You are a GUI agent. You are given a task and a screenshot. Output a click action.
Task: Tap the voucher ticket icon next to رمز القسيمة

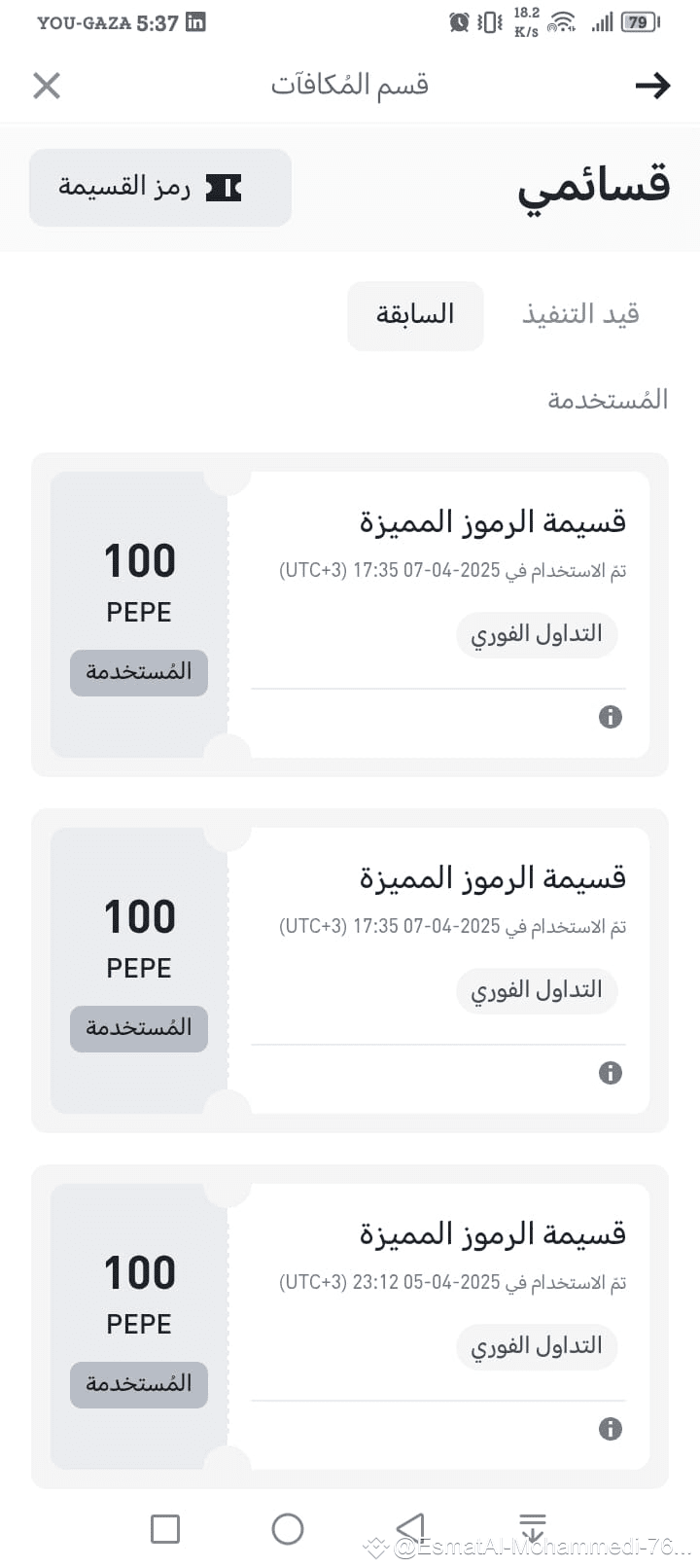[x=226, y=187]
